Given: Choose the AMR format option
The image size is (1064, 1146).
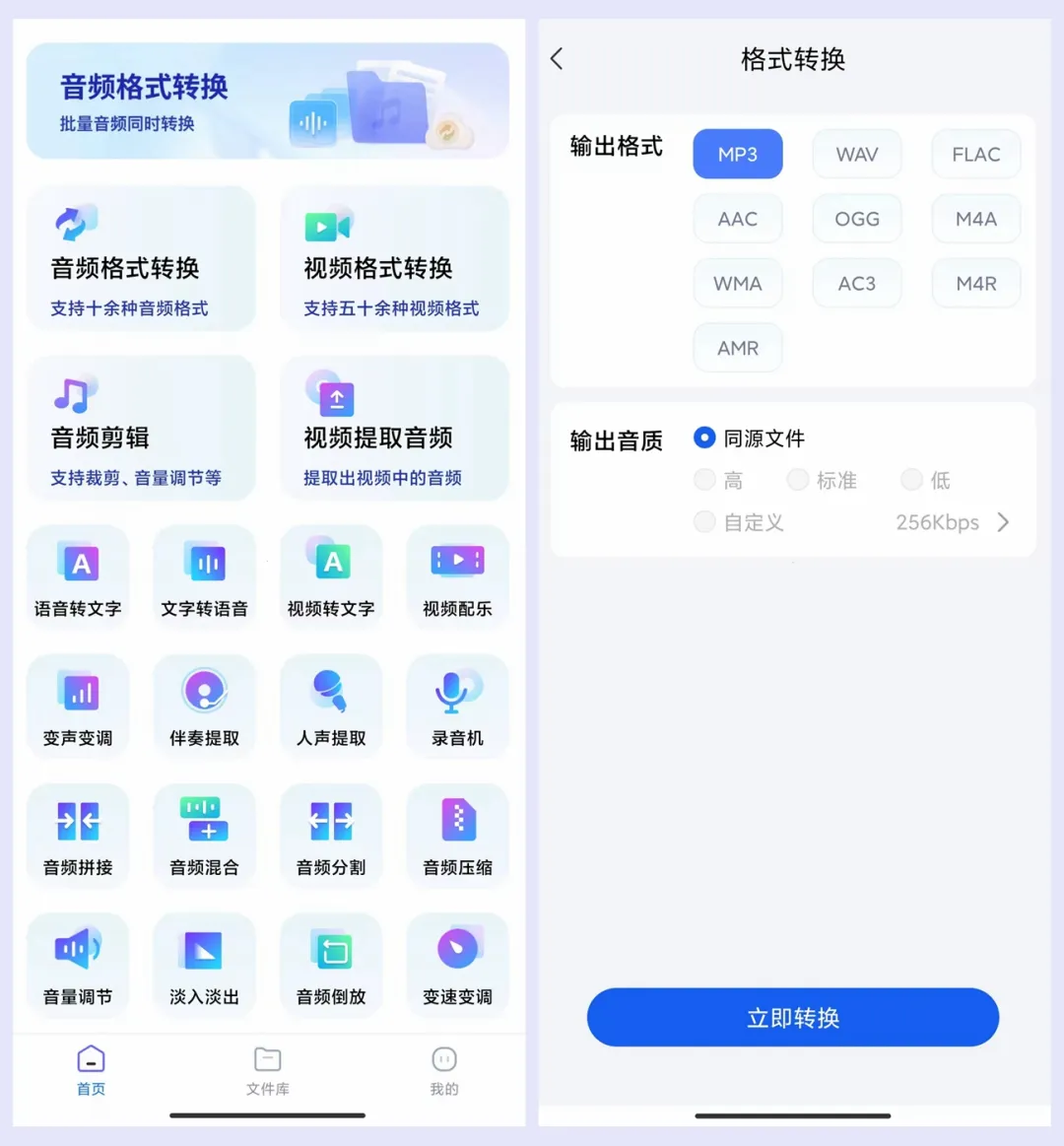Looking at the screenshot, I should [738, 348].
